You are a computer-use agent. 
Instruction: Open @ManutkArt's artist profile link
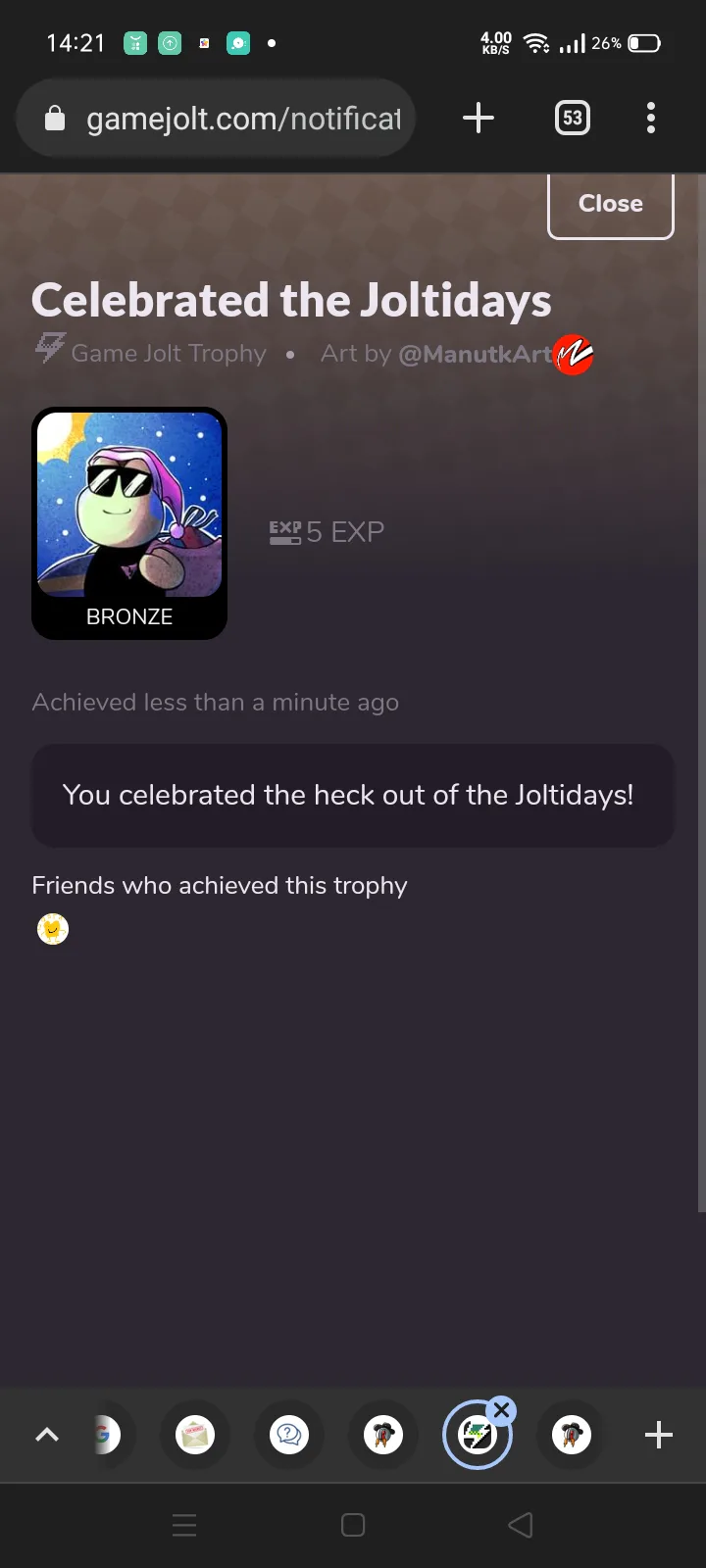[x=475, y=354]
